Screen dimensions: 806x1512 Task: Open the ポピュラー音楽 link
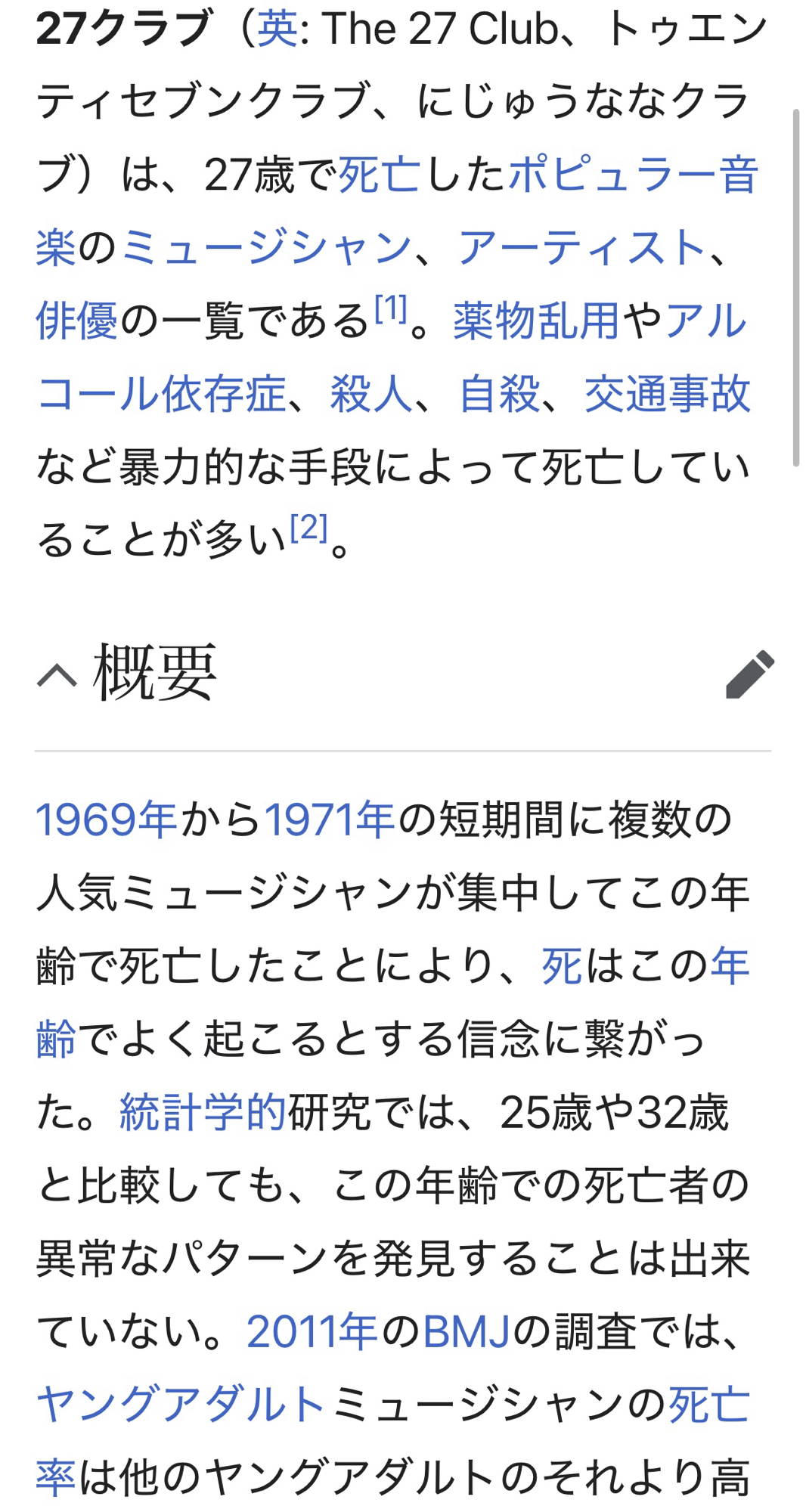pyautogui.click(x=632, y=175)
